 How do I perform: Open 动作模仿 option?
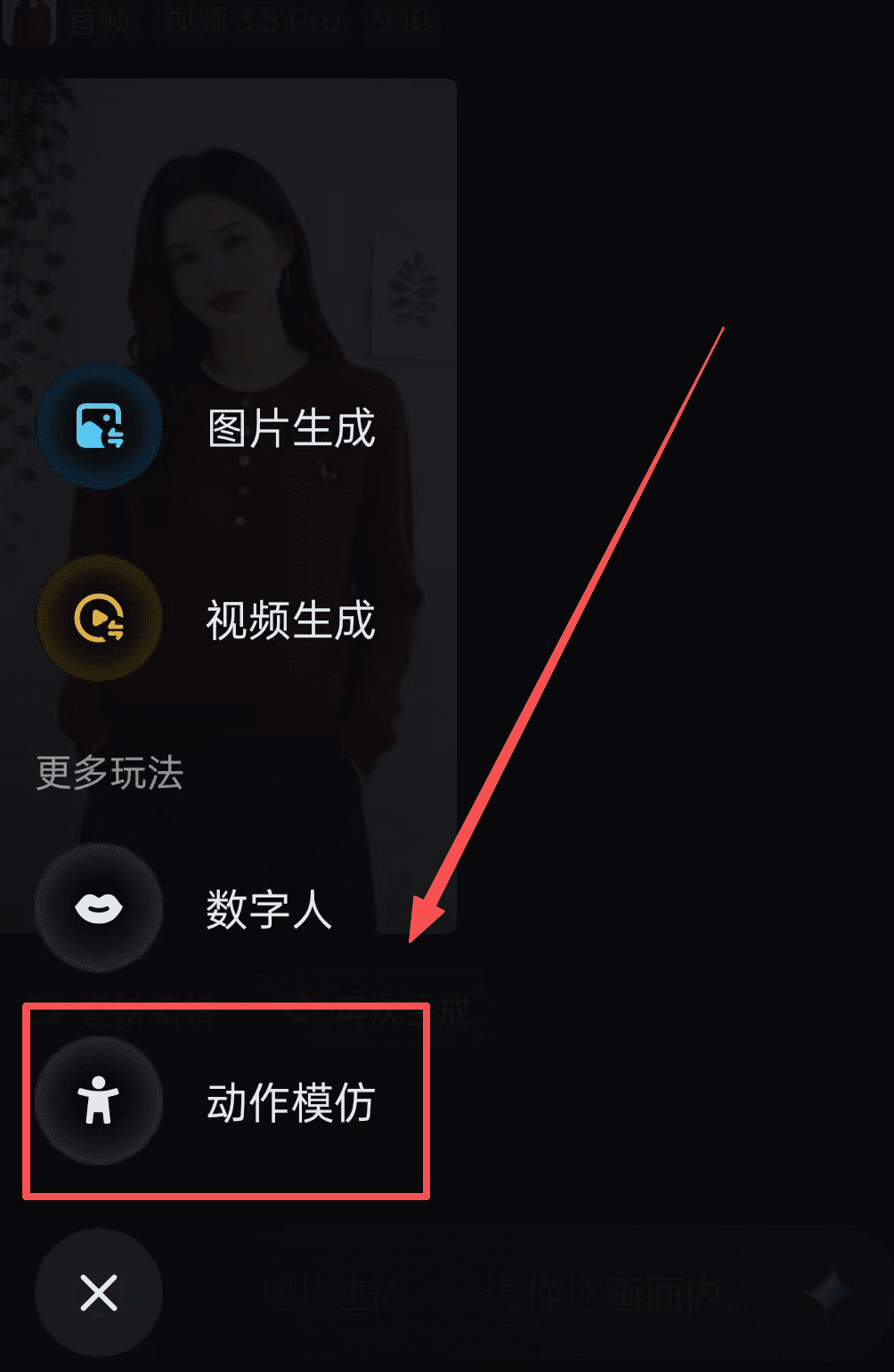(x=100, y=1101)
